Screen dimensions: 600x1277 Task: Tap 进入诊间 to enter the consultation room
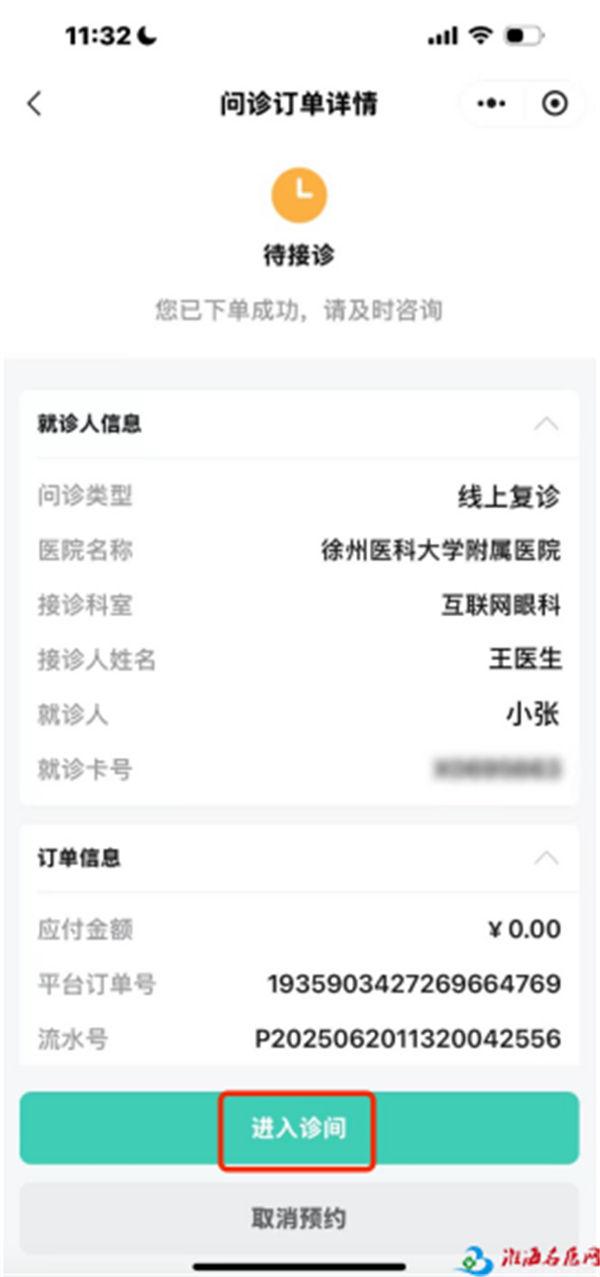[x=299, y=1128]
